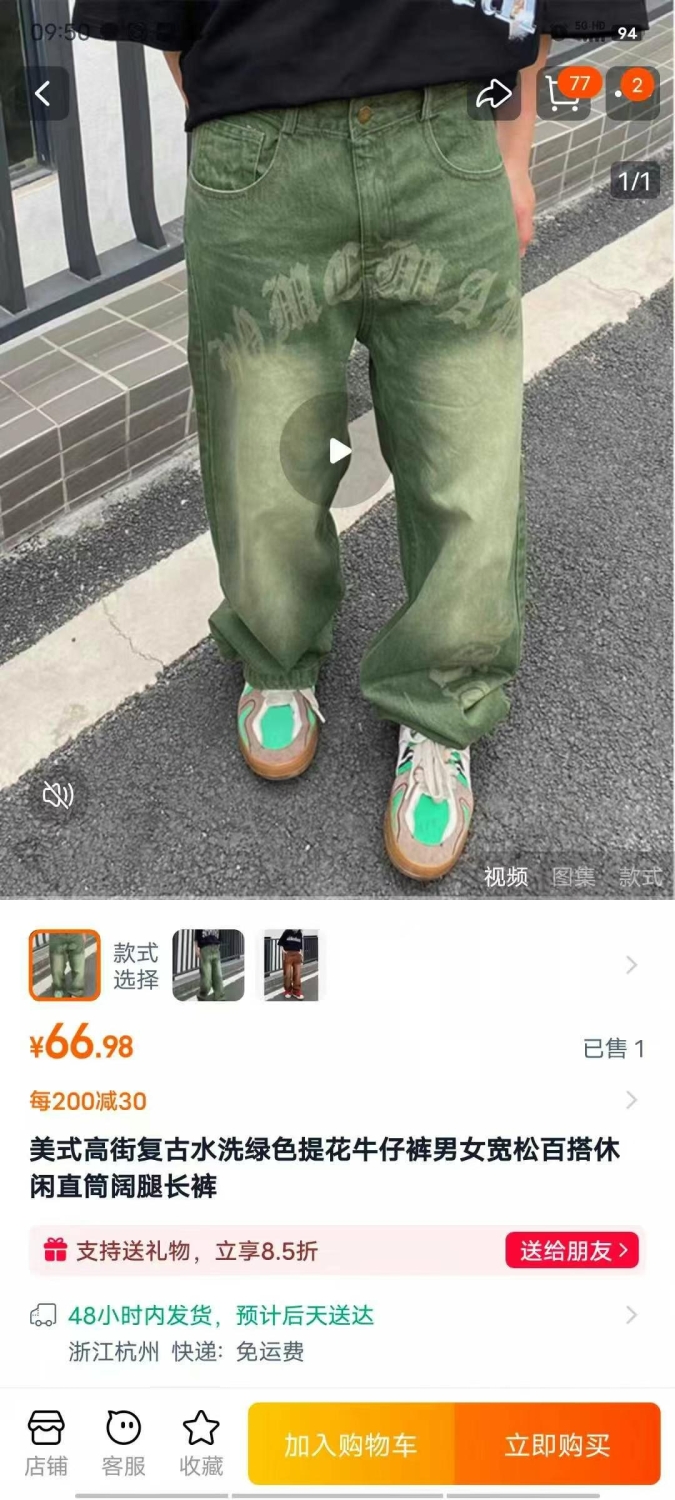675x1500 pixels.
Task: Open the 48小时内发货 shipping info row
Action: pyautogui.click(x=337, y=1333)
